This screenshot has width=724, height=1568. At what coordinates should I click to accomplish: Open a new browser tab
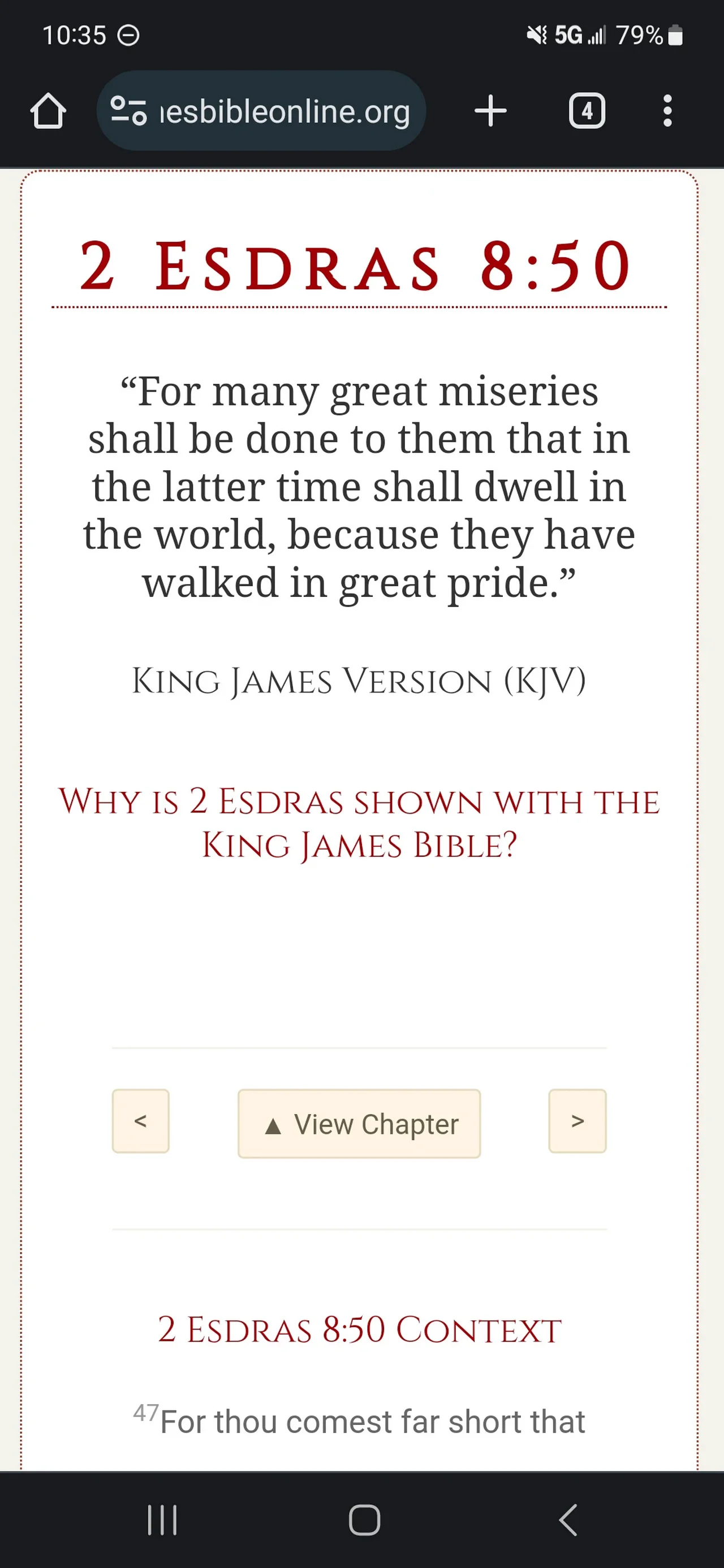pos(490,111)
